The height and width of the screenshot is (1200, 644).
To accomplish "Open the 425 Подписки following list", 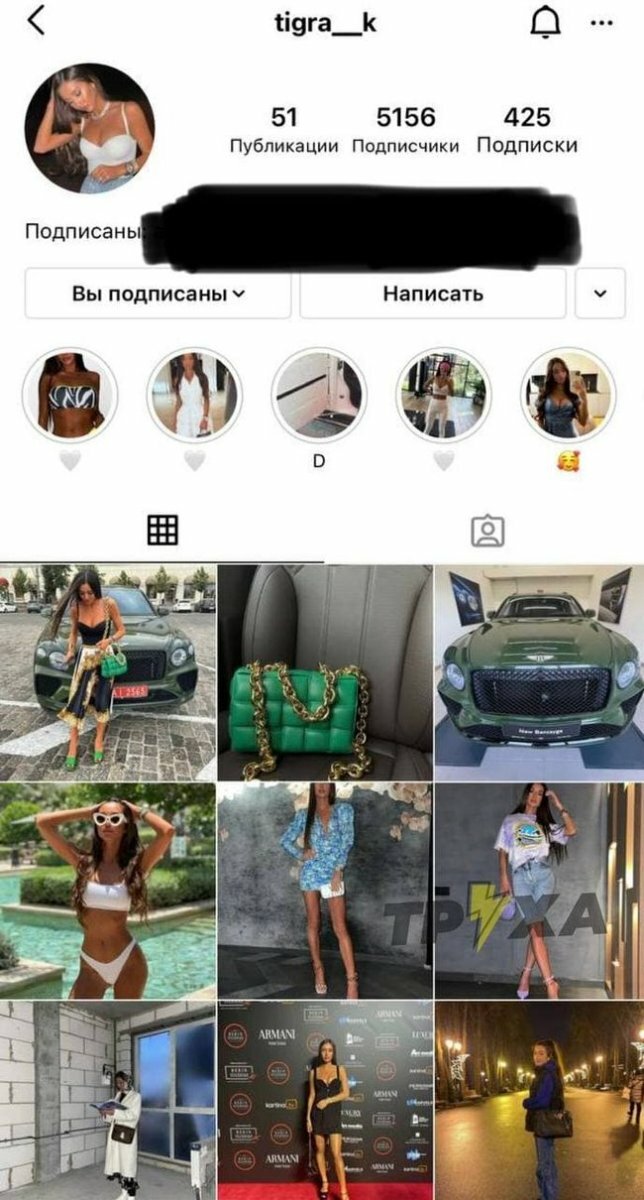I will [527, 130].
